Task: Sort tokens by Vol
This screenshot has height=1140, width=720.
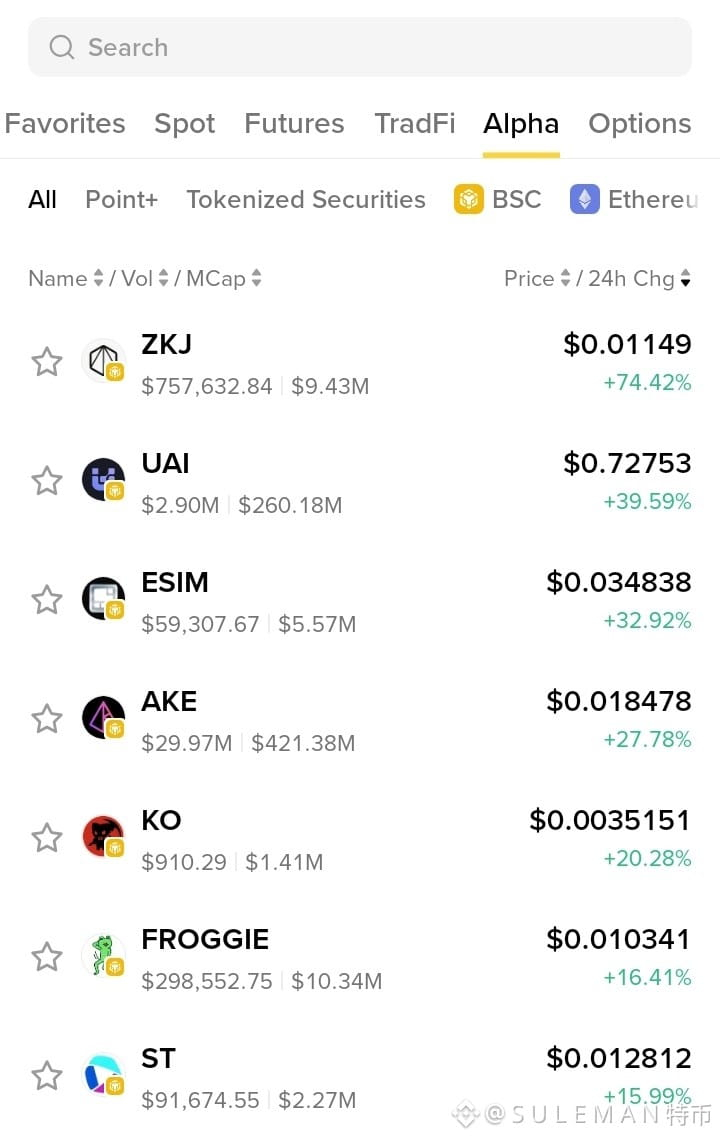Action: pyautogui.click(x=145, y=278)
